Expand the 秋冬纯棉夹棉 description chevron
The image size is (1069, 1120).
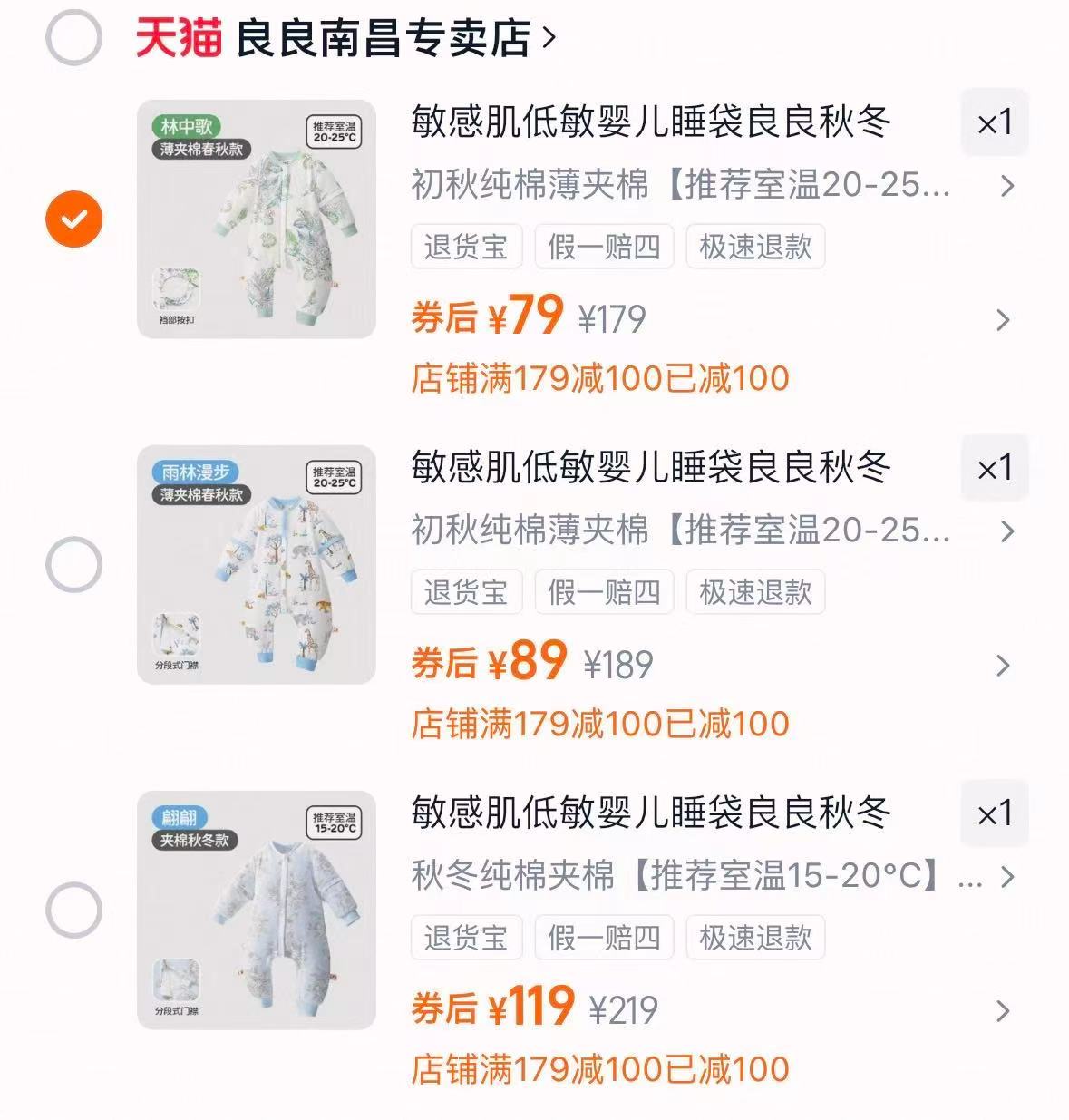[x=1006, y=878]
